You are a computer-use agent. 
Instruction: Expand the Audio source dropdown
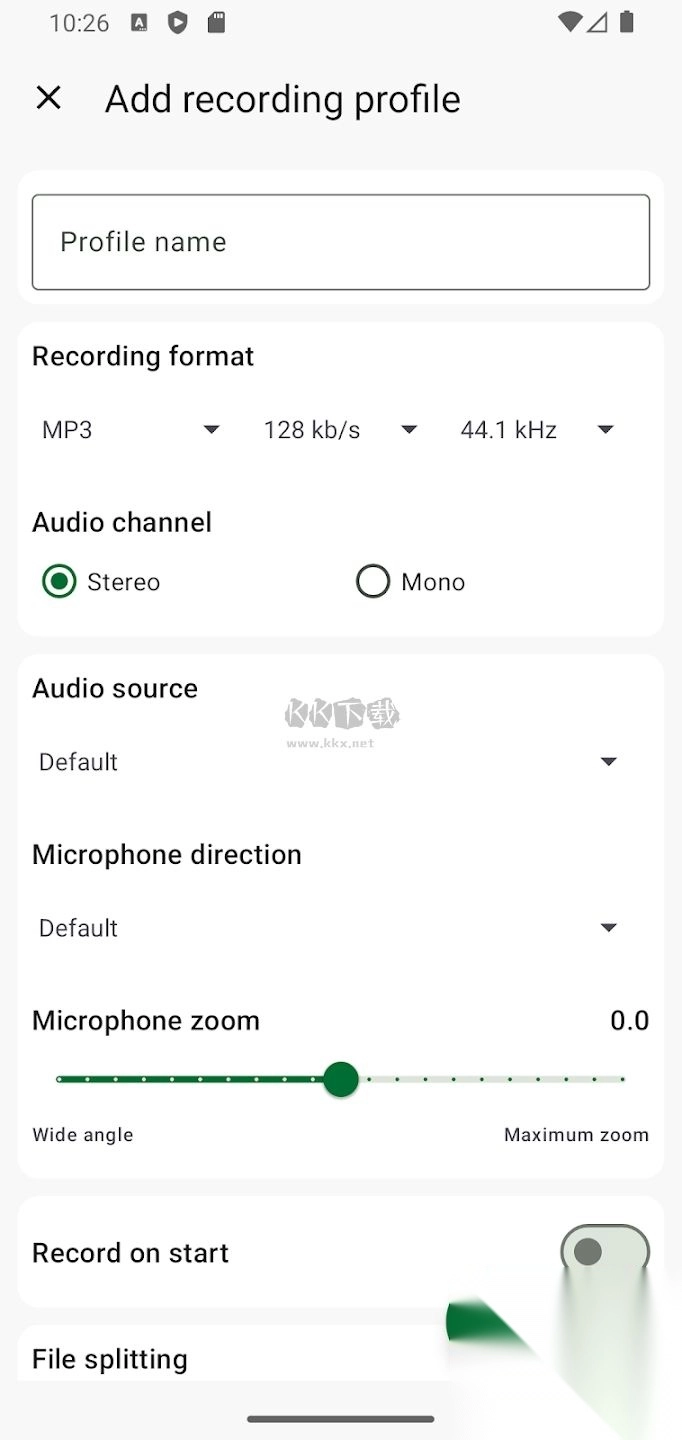328,762
